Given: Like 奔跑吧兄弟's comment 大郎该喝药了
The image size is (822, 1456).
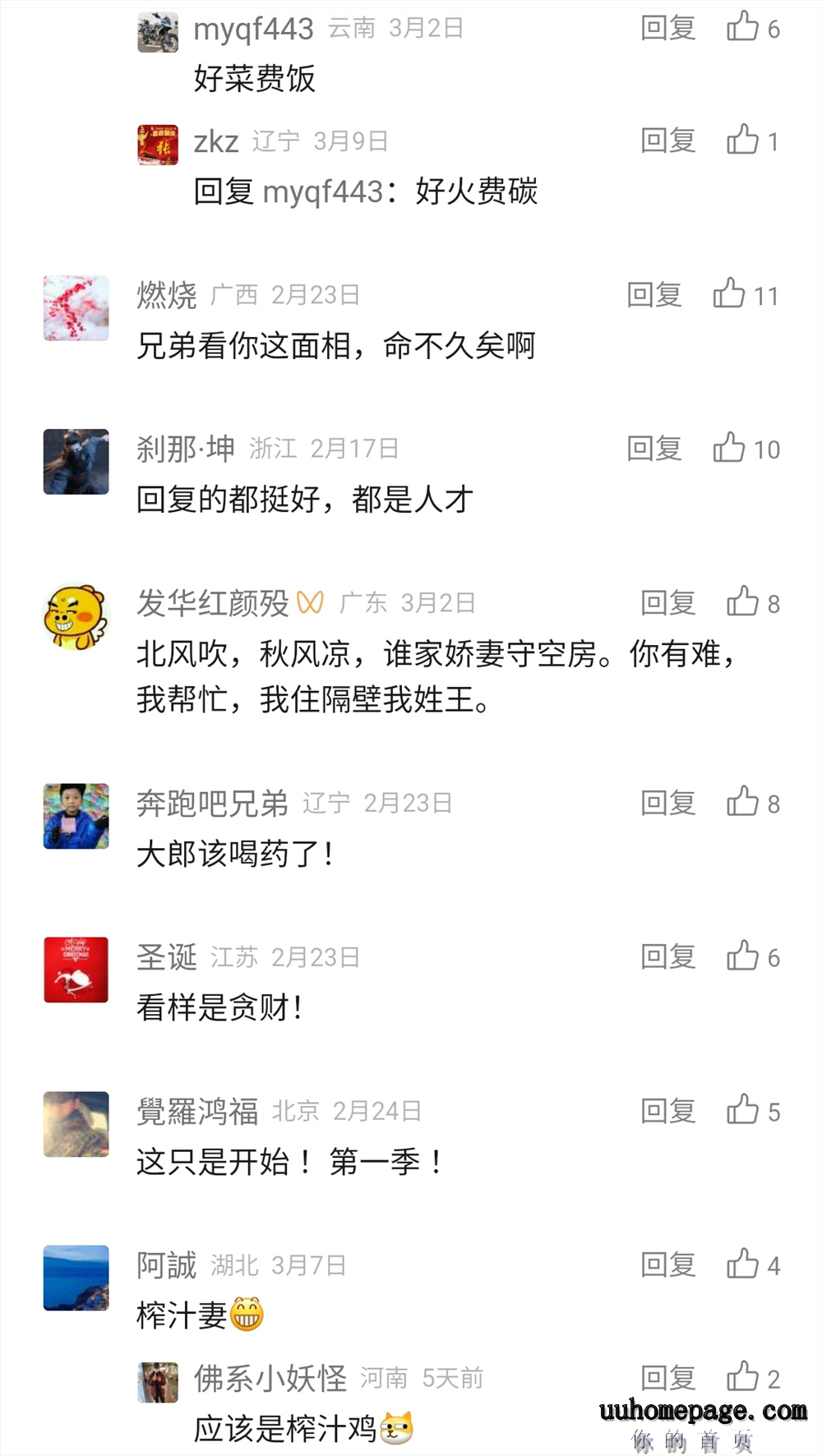Looking at the screenshot, I should click(x=743, y=802).
